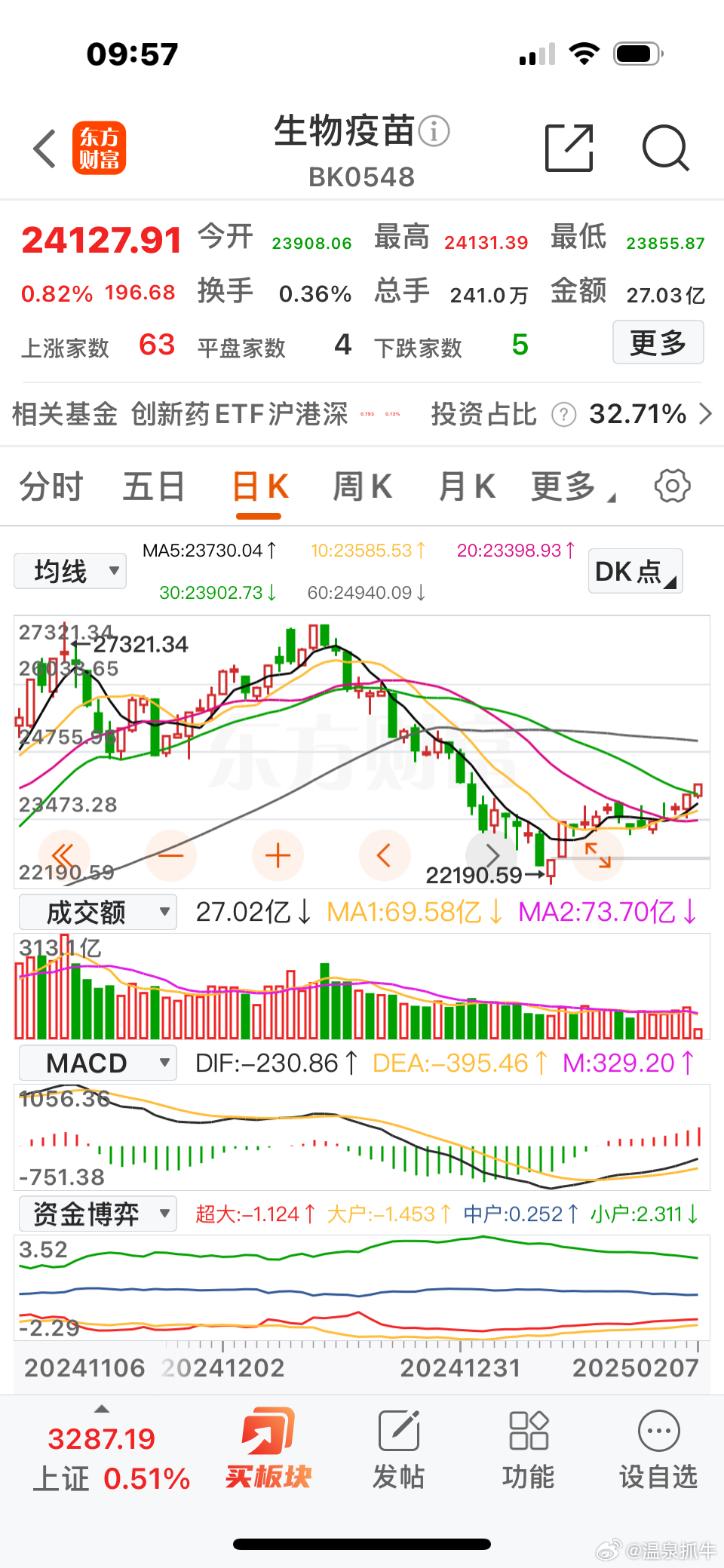
Task: Select the 周K chart tab
Action: [363, 486]
